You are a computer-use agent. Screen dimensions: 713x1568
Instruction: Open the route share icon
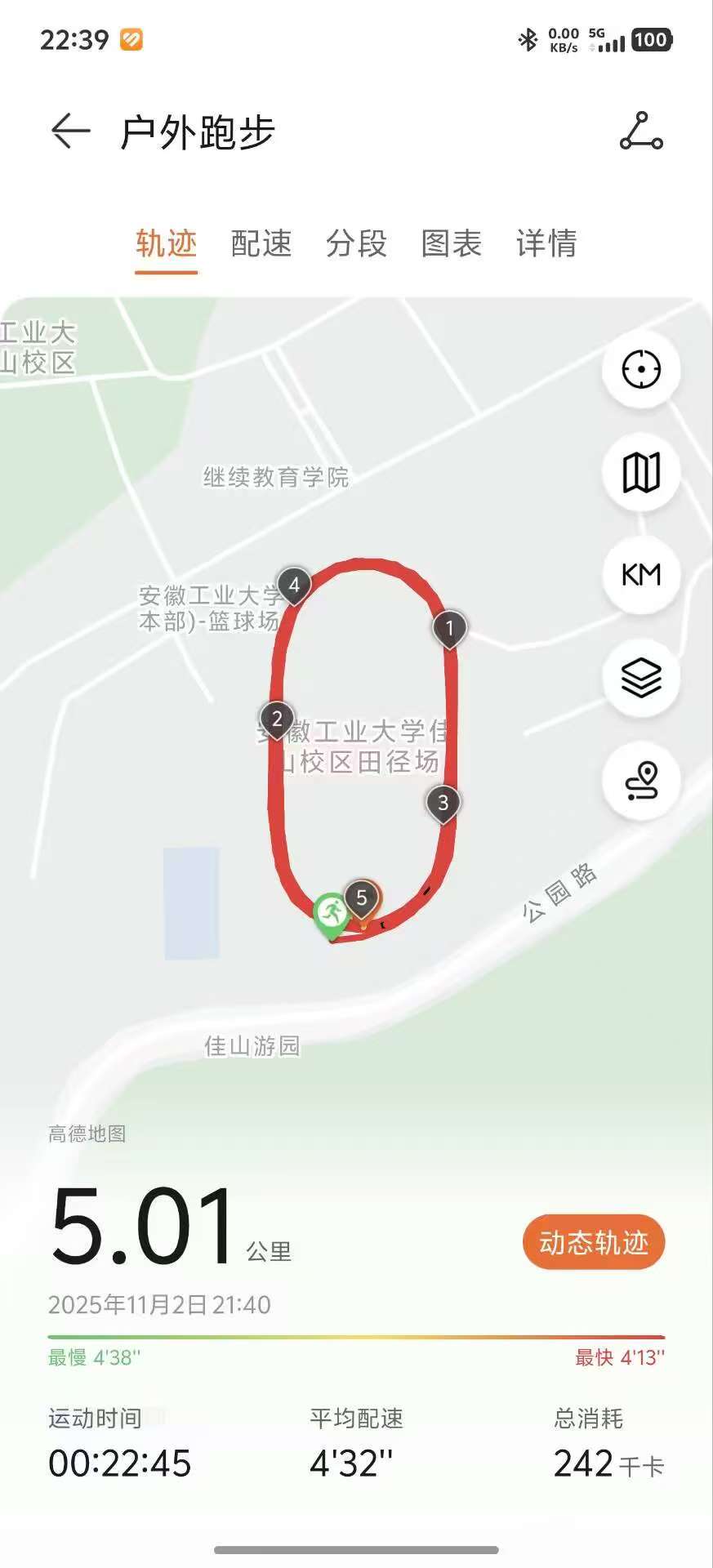(x=641, y=131)
